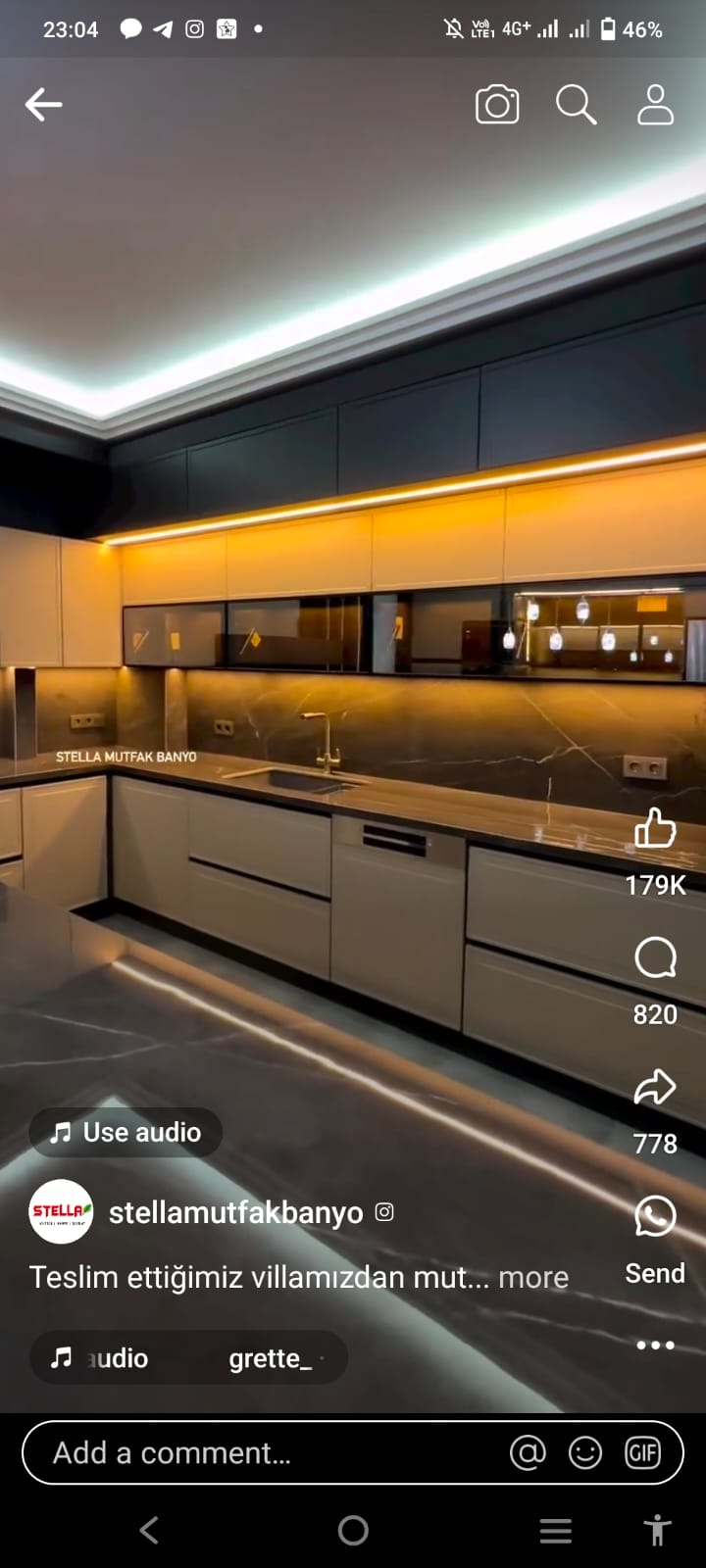Like this reel with the thumbs-up
706x1568 pixels.
(655, 829)
